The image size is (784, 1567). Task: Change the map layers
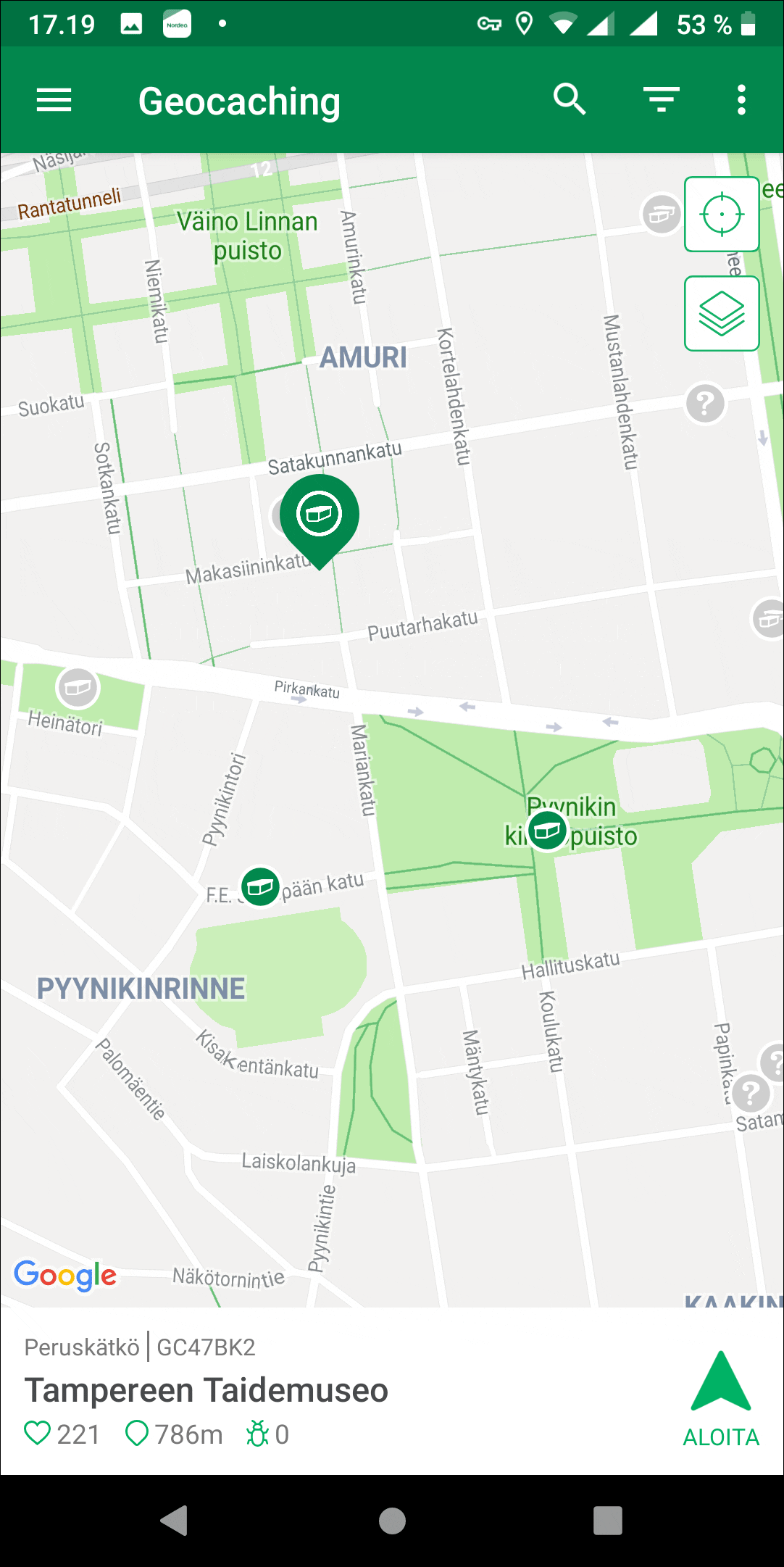(722, 313)
